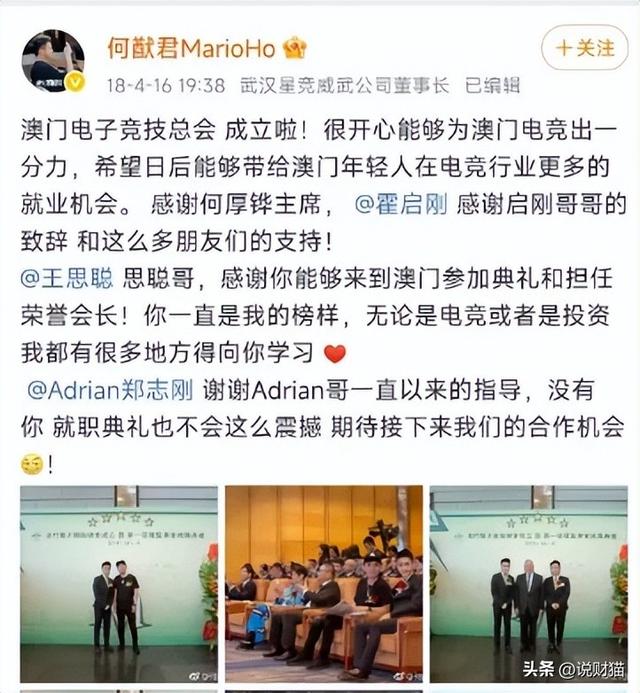
Task: Open 何猷君MarioHo's profile avatar
Action: click(x=52, y=61)
